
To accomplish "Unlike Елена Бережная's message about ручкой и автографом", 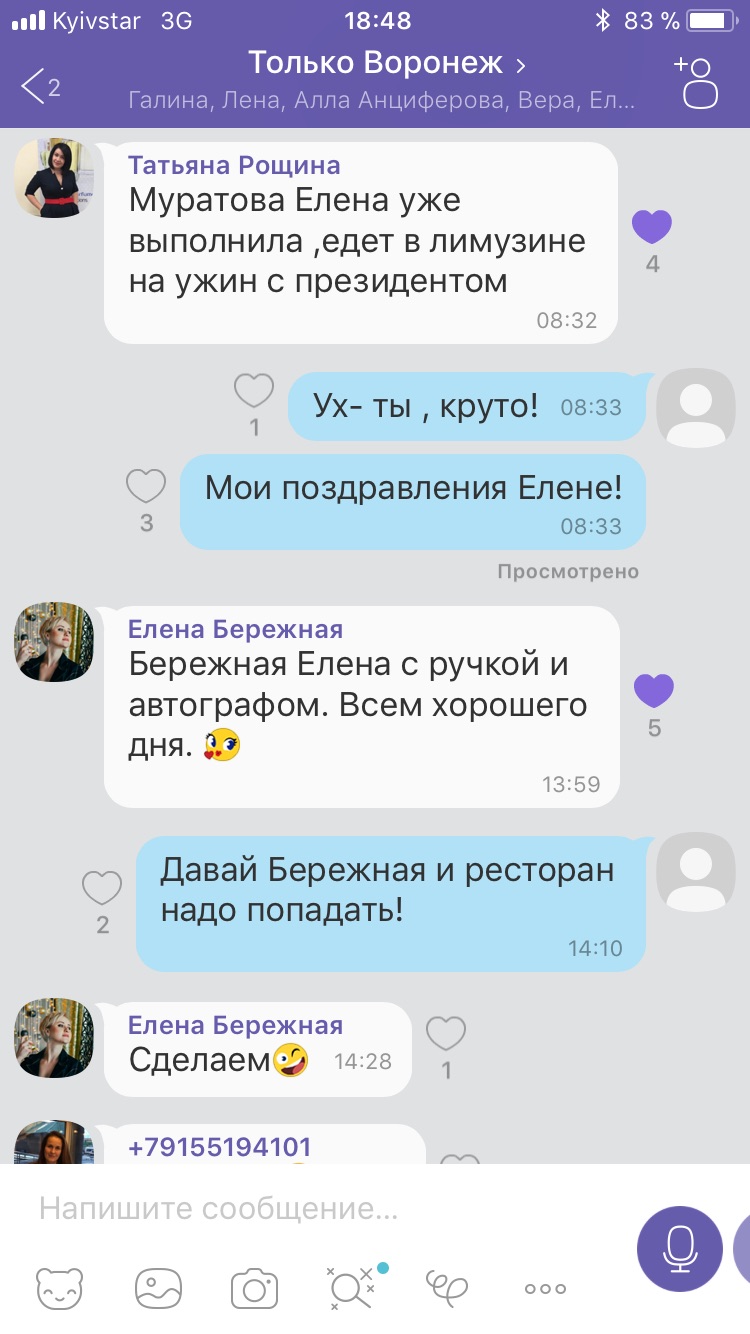I will tap(654, 691).
